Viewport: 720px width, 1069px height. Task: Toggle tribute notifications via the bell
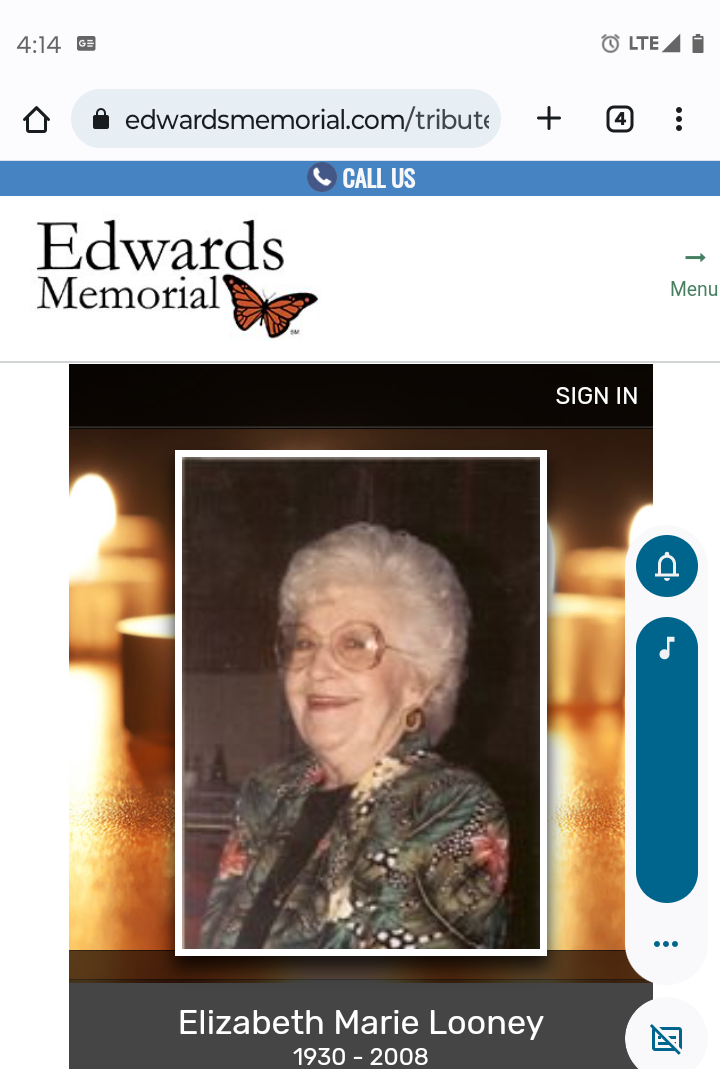click(666, 566)
